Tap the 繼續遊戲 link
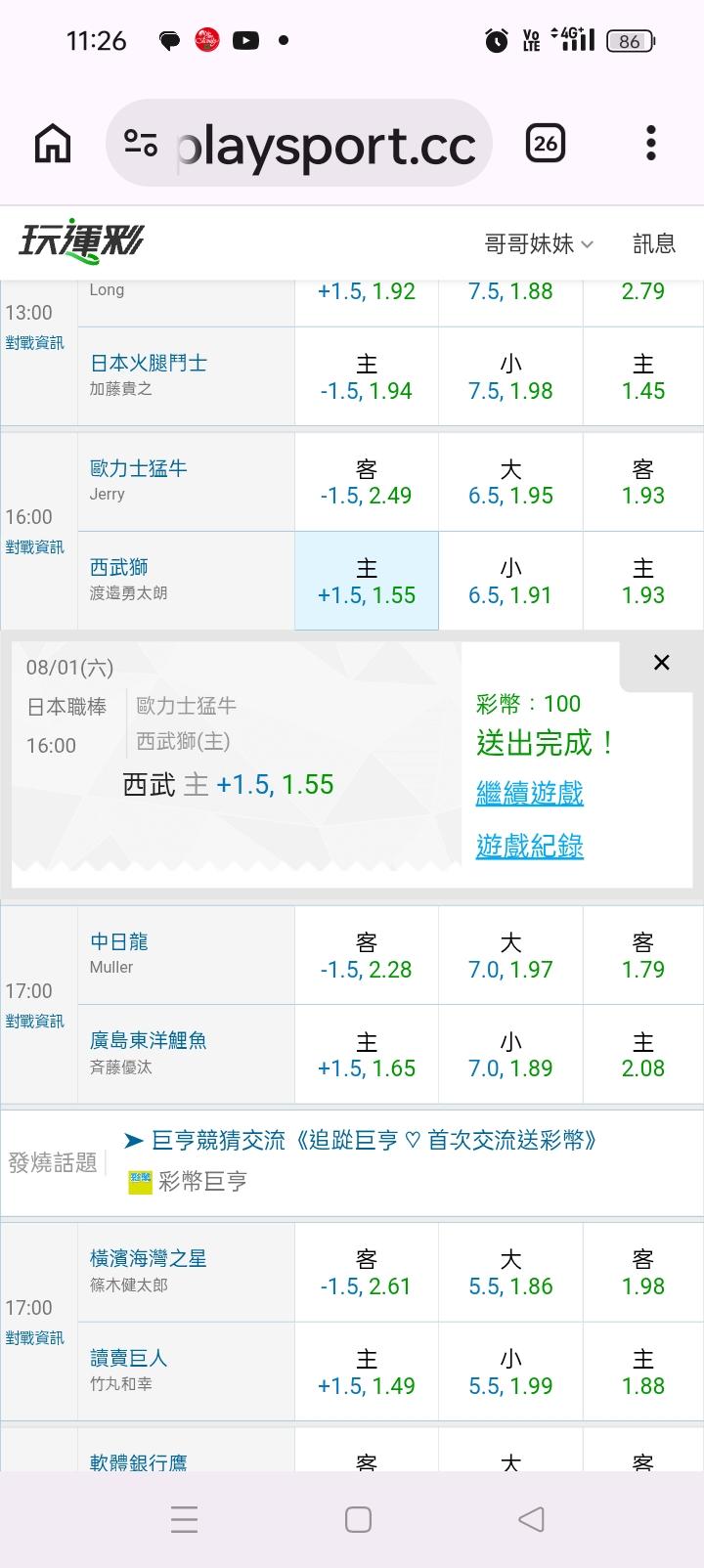This screenshot has width=704, height=1568. [530, 793]
